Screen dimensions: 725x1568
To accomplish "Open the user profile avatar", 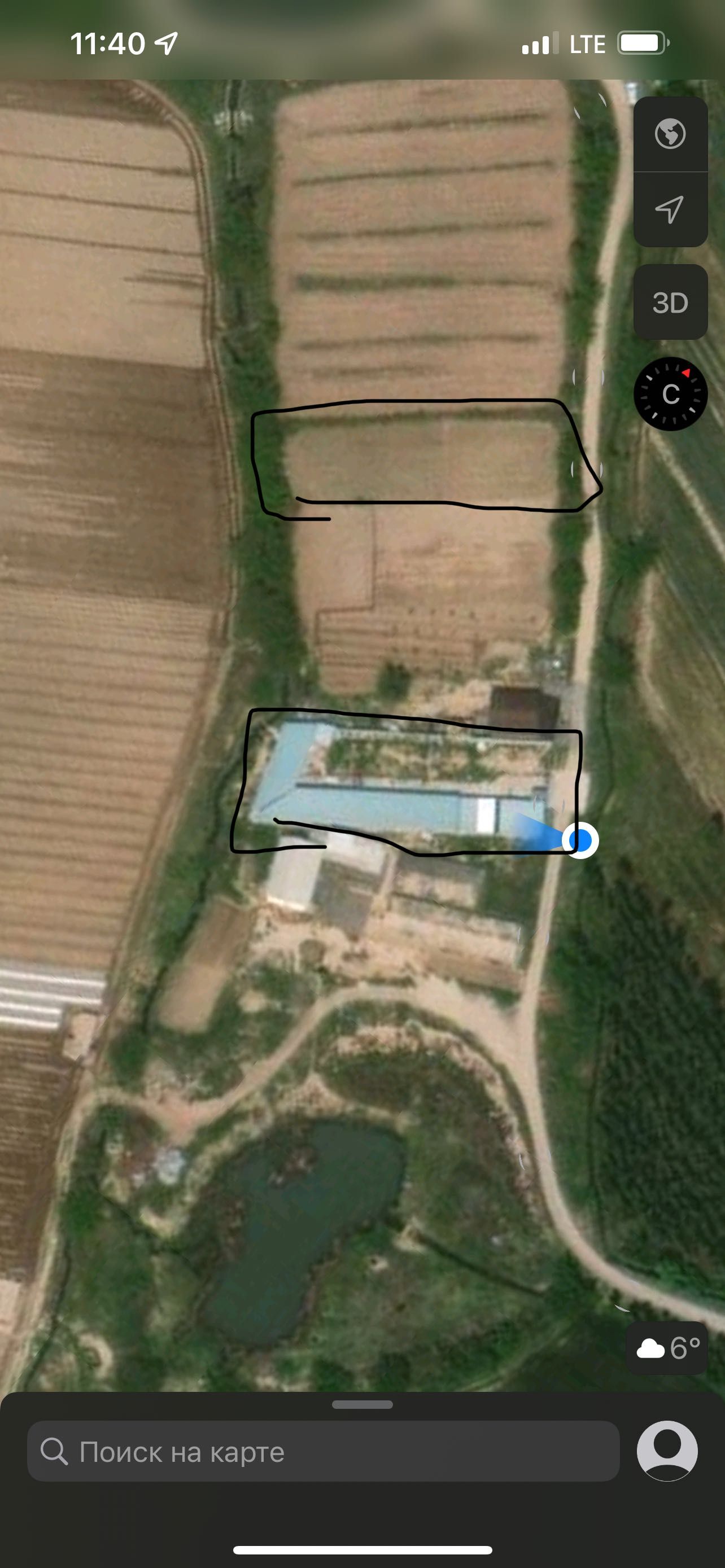I will click(667, 1451).
